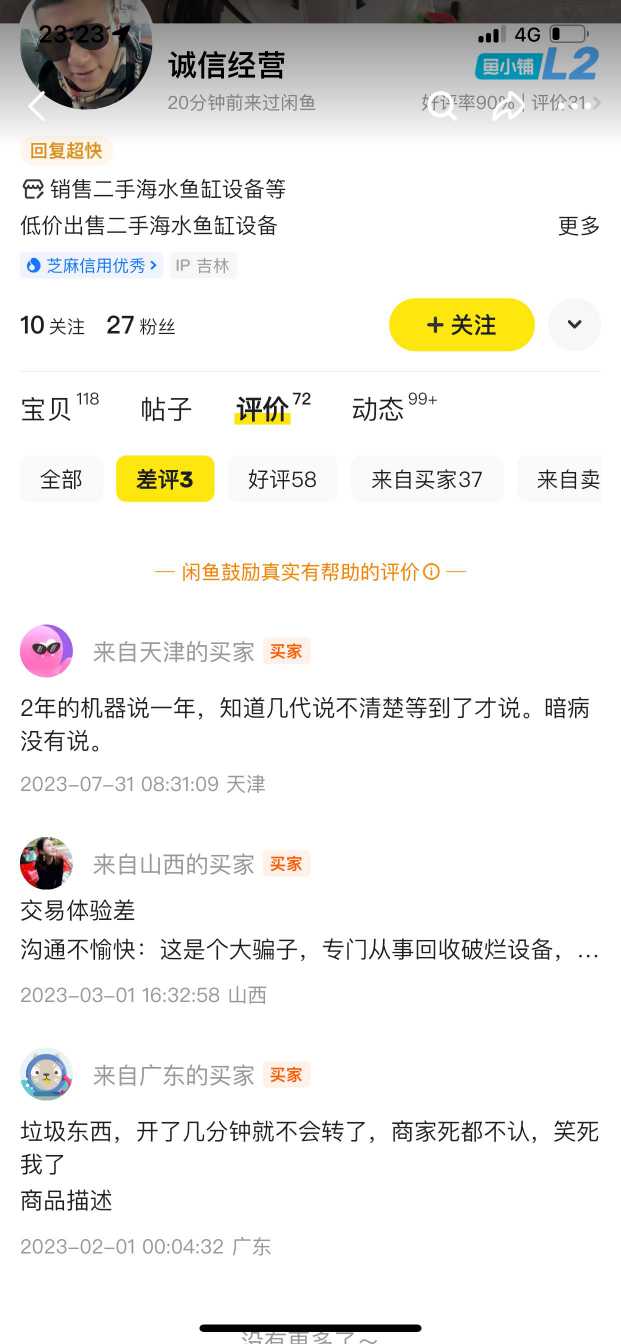Select the 全部 review filter
621x1344 pixels.
pyautogui.click(x=61, y=480)
